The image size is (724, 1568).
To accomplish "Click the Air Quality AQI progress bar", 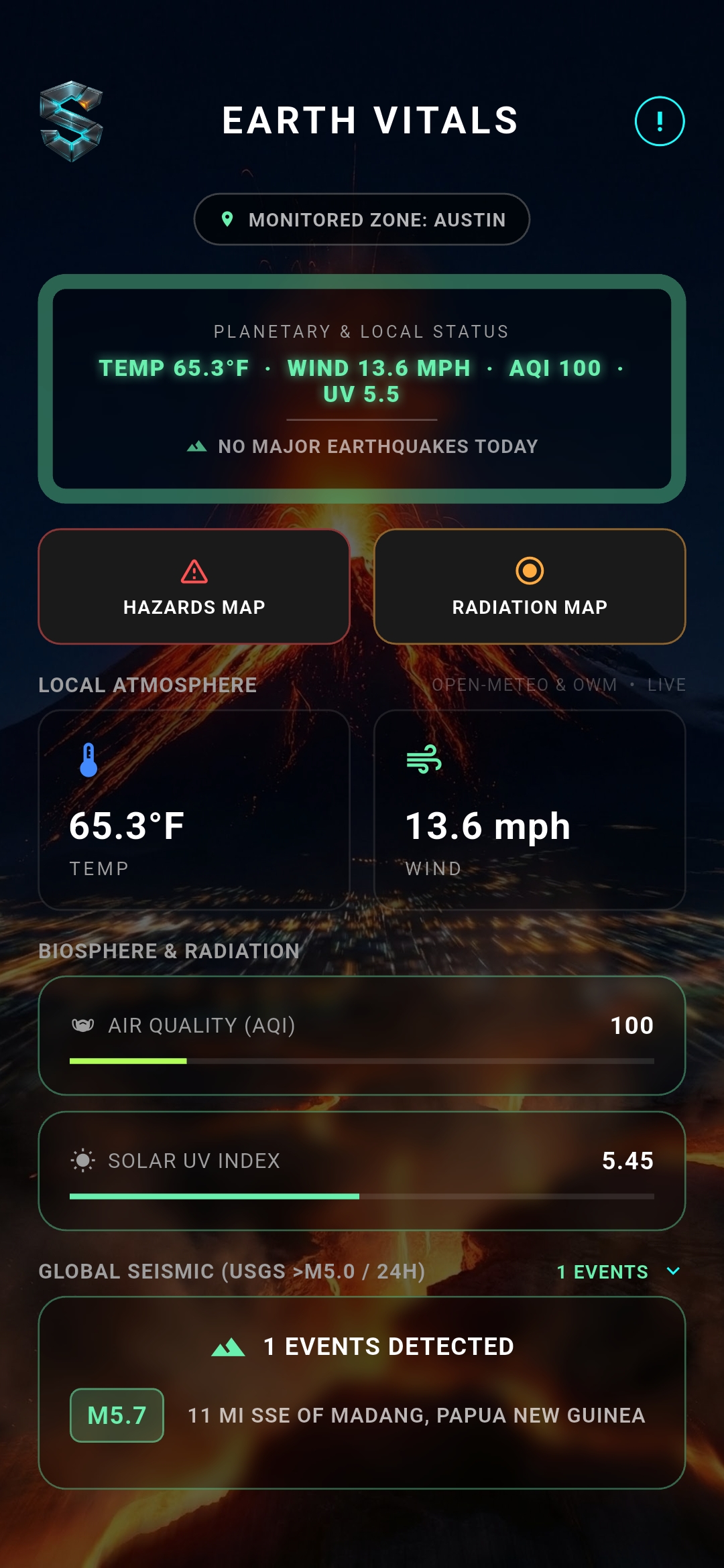I will (x=362, y=1061).
